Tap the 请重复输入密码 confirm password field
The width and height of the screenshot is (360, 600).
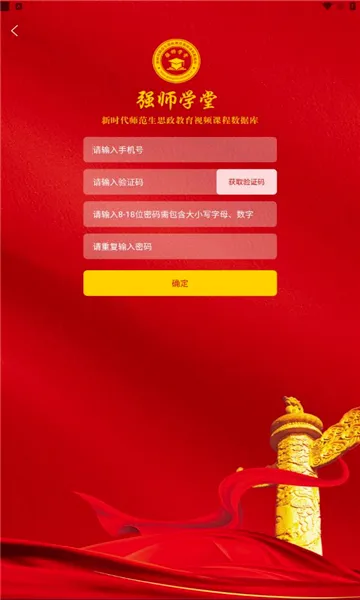click(x=180, y=246)
